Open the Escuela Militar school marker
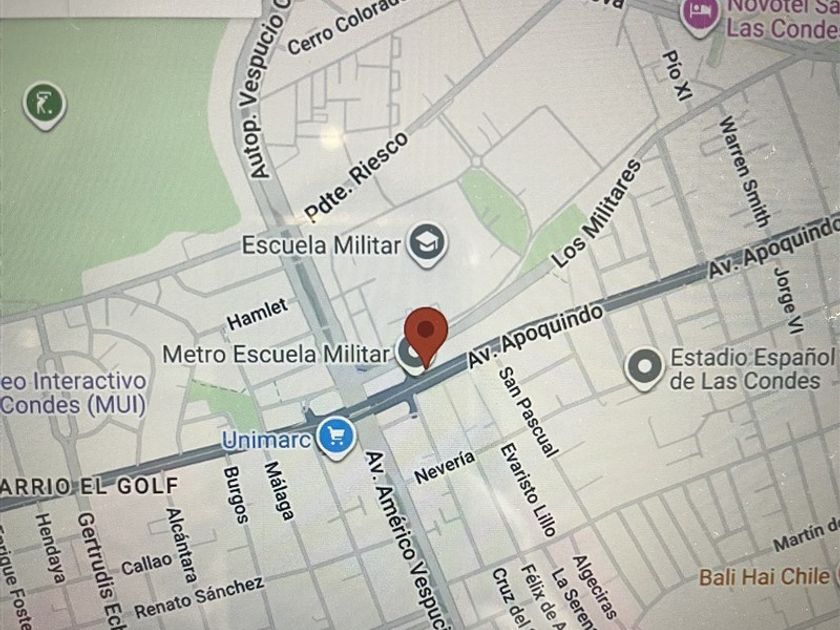 [427, 244]
